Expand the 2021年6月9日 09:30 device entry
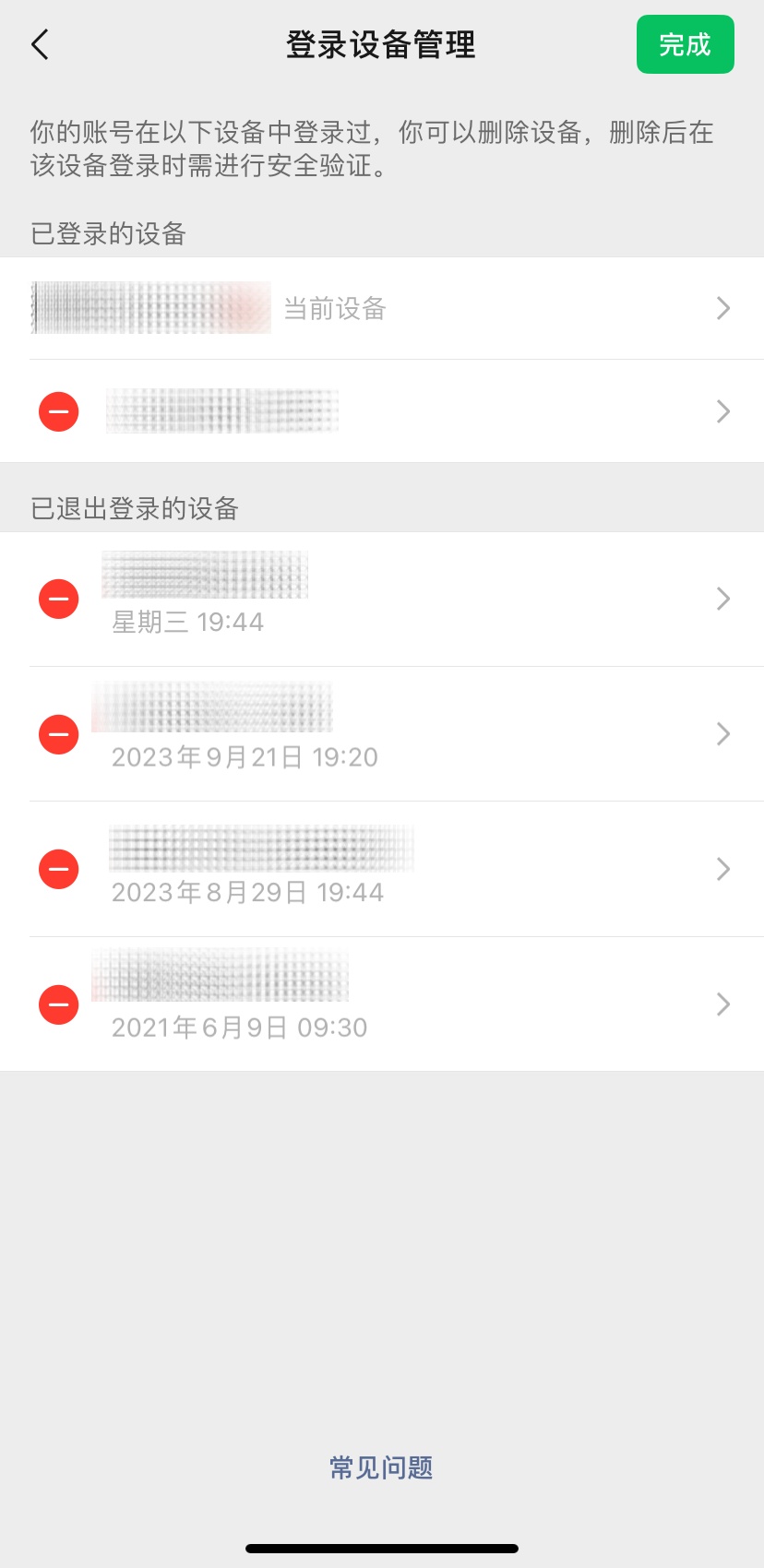 722,1004
